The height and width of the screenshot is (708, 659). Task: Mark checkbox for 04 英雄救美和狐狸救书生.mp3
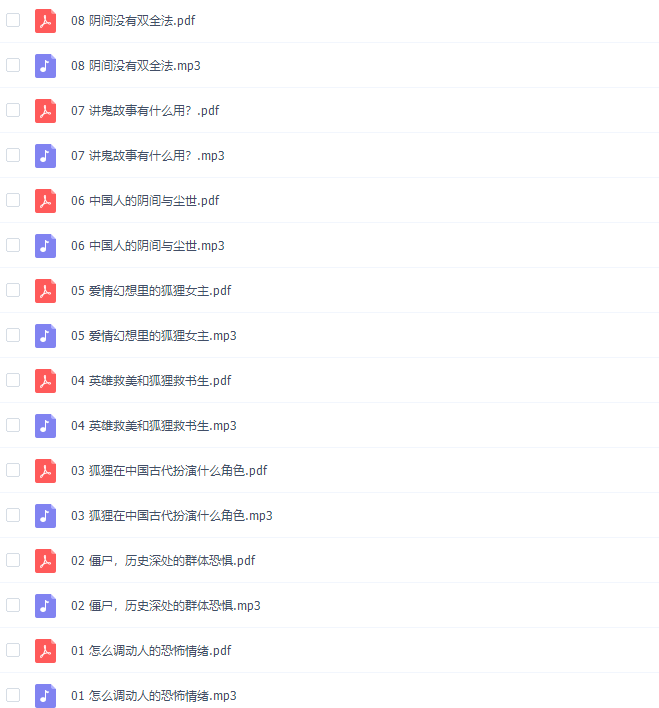pos(13,425)
